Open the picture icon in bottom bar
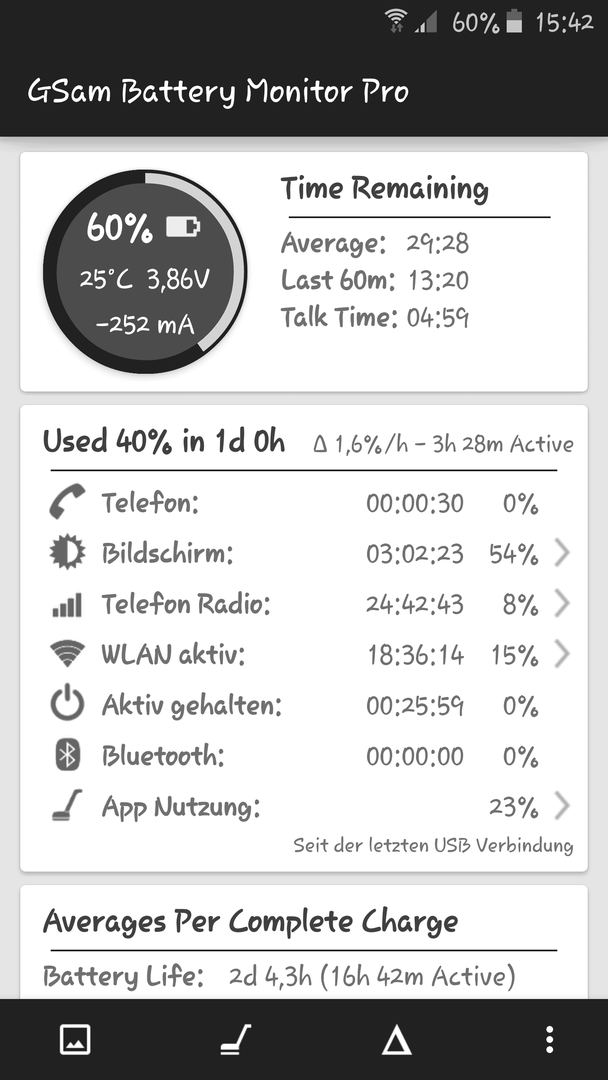The image size is (608, 1080). click(x=75, y=1039)
